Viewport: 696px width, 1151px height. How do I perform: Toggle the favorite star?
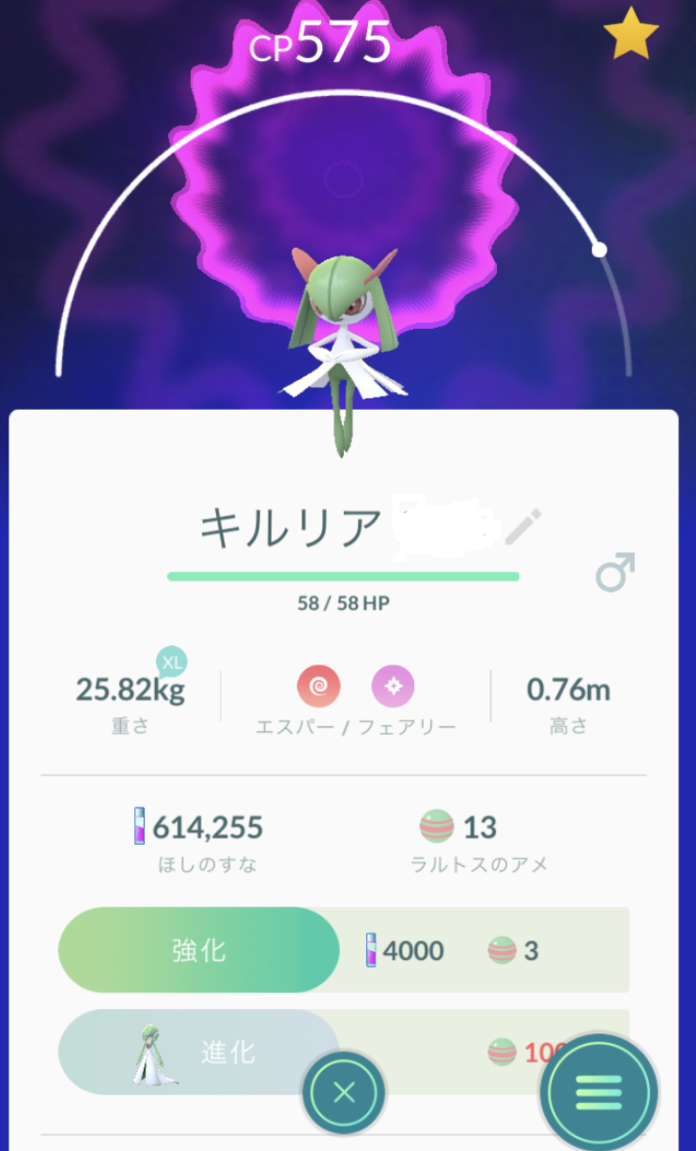click(631, 33)
